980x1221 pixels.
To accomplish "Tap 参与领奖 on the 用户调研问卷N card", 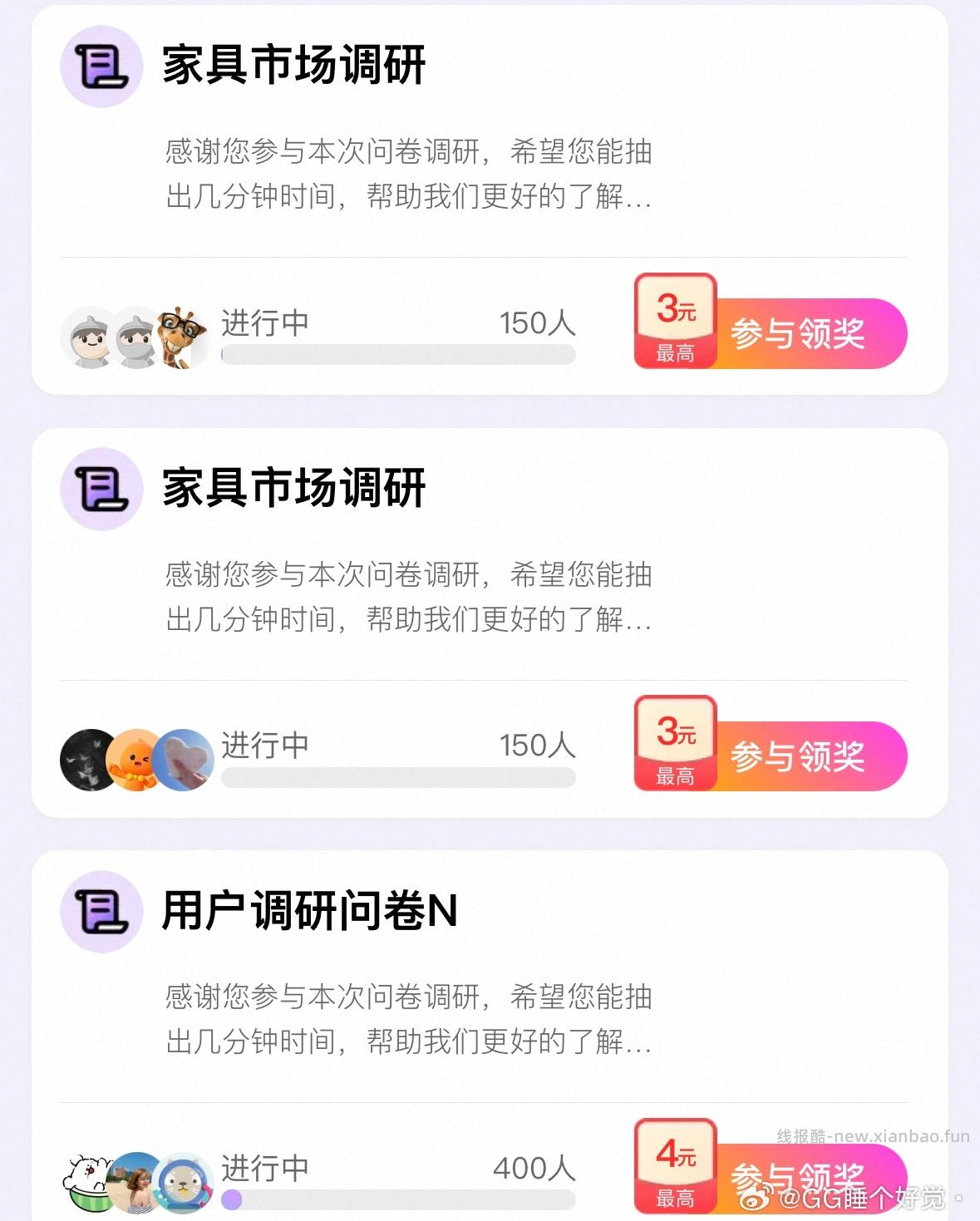I will 796,1178.
